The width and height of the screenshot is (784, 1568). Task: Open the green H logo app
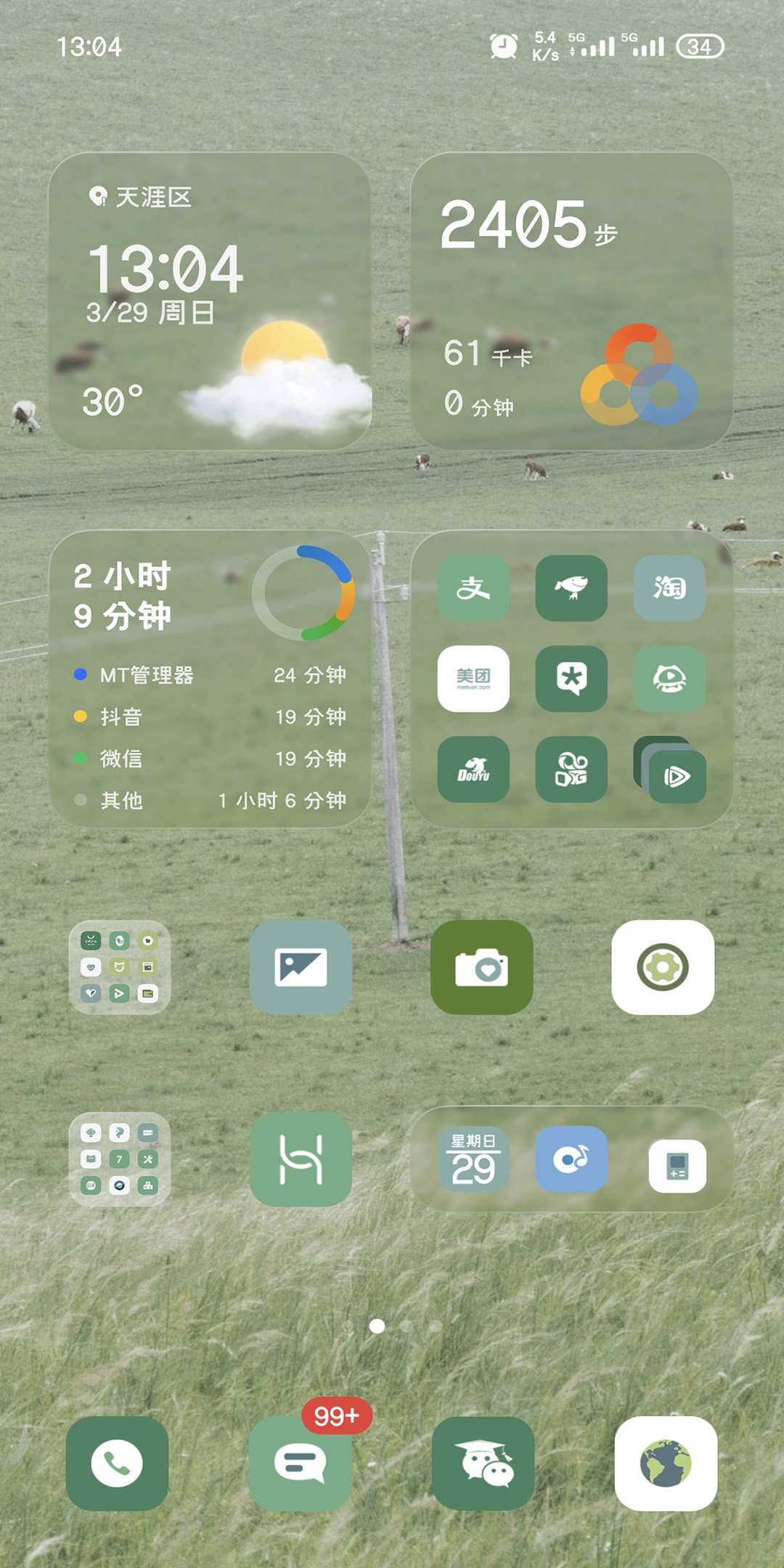(x=301, y=1159)
